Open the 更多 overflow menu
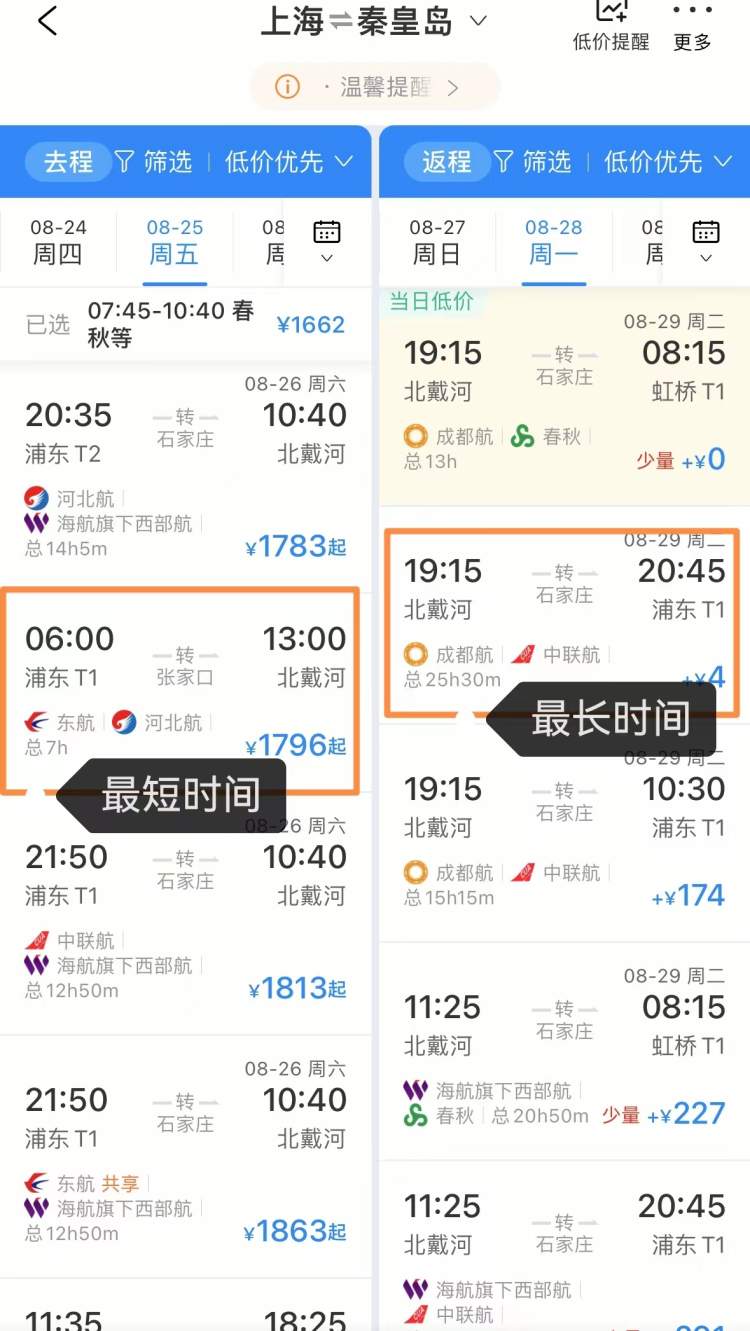This screenshot has width=750, height=1331. click(692, 26)
